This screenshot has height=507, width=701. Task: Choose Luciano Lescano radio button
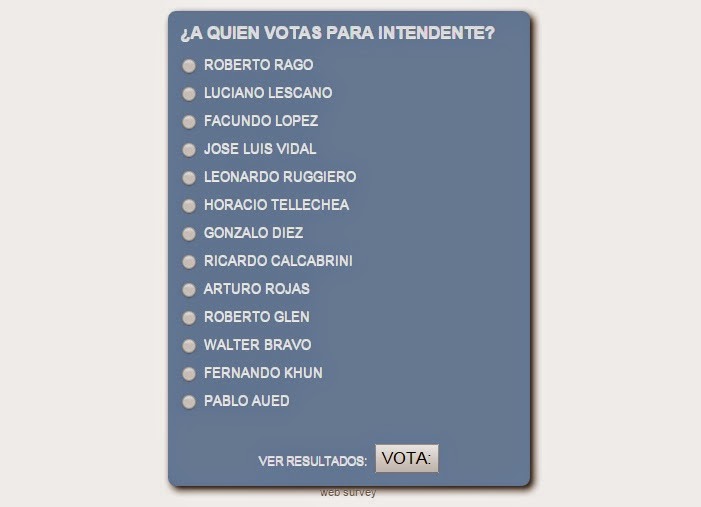189,94
